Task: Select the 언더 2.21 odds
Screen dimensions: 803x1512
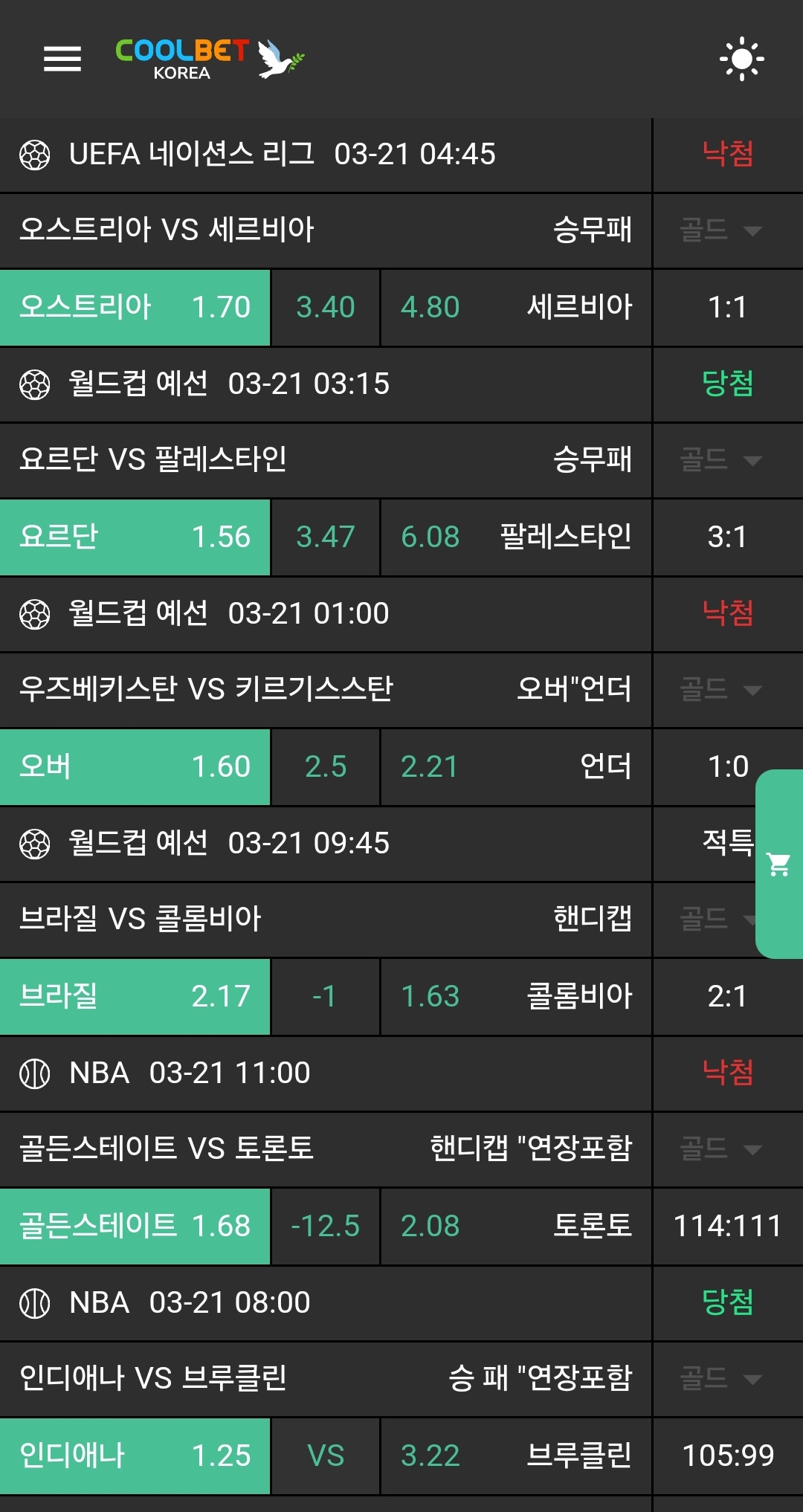Action: pyautogui.click(x=516, y=766)
